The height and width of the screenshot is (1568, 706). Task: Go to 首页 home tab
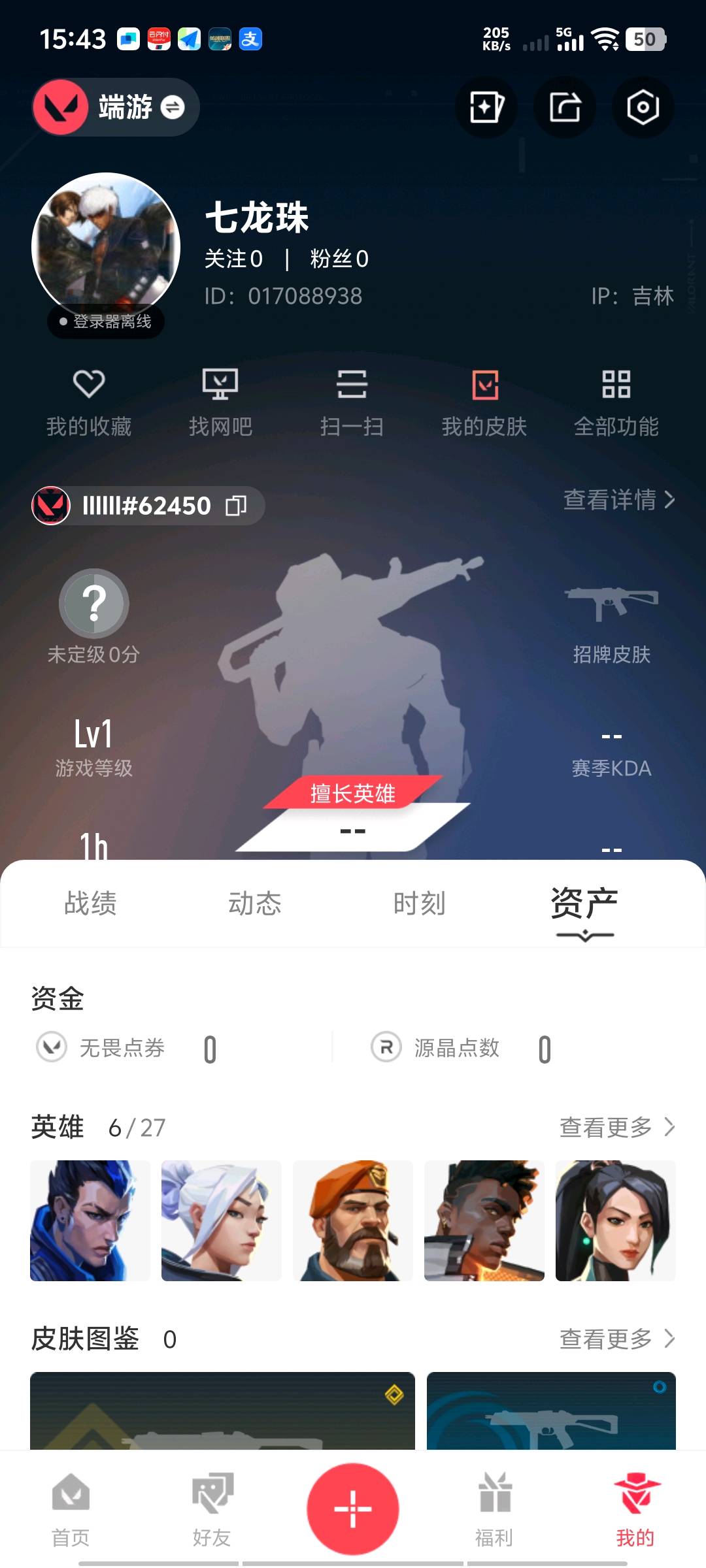coord(71,1509)
